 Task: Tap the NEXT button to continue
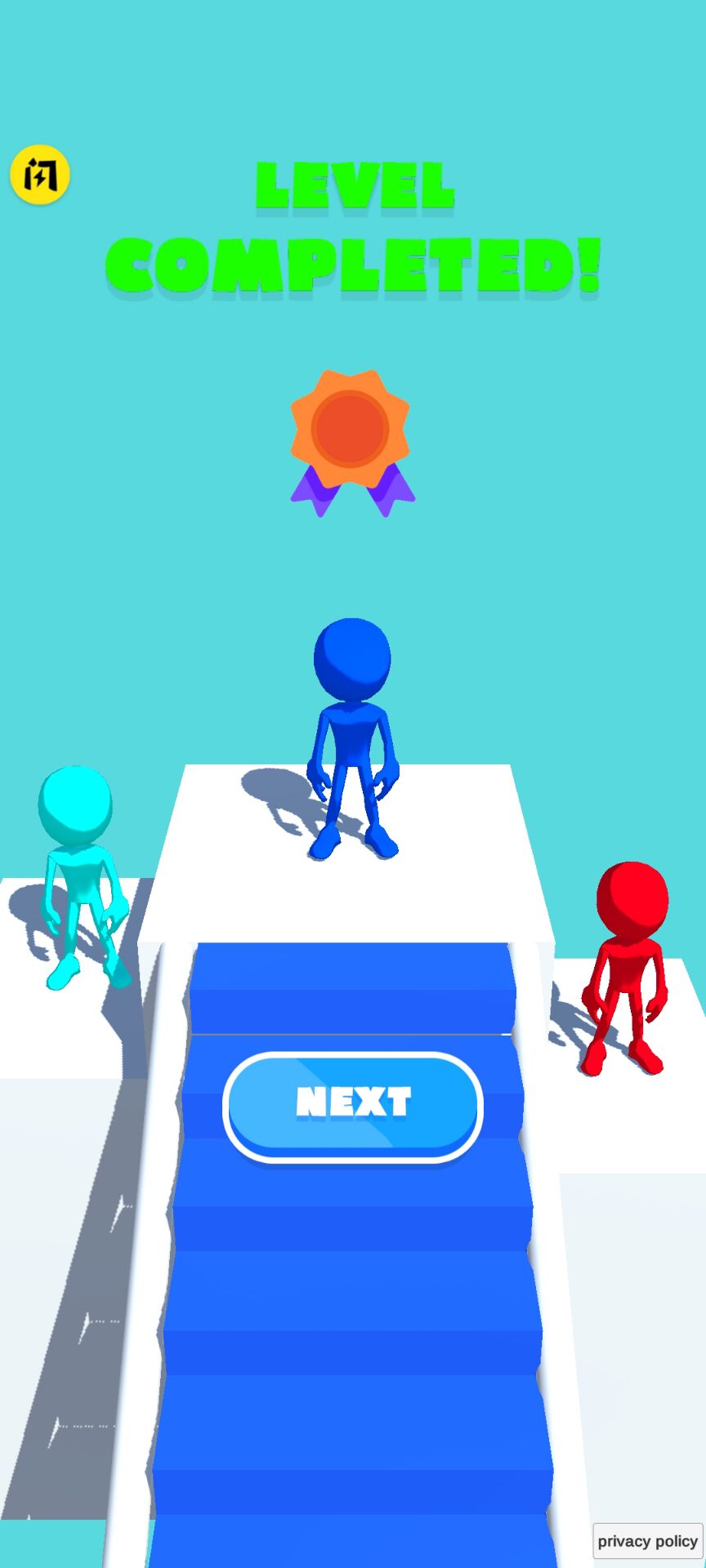(353, 1105)
